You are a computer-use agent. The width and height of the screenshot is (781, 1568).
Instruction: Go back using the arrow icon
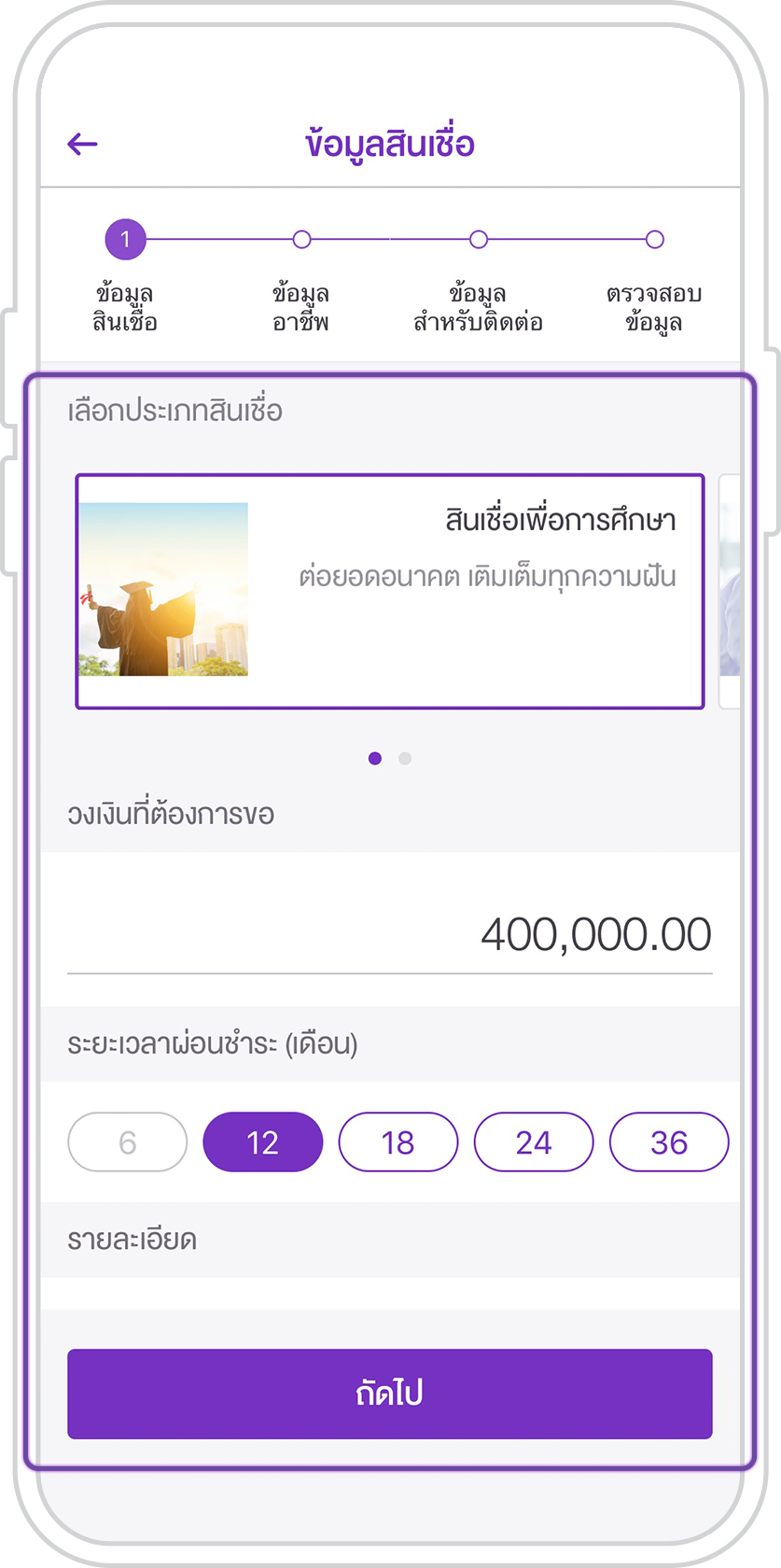[x=82, y=144]
